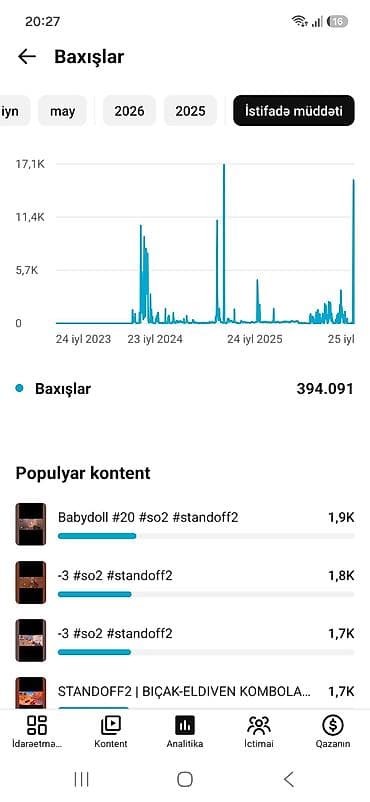Screen dimensions: 370x802
Task: Switch to the İctimai tab
Action: (259, 731)
